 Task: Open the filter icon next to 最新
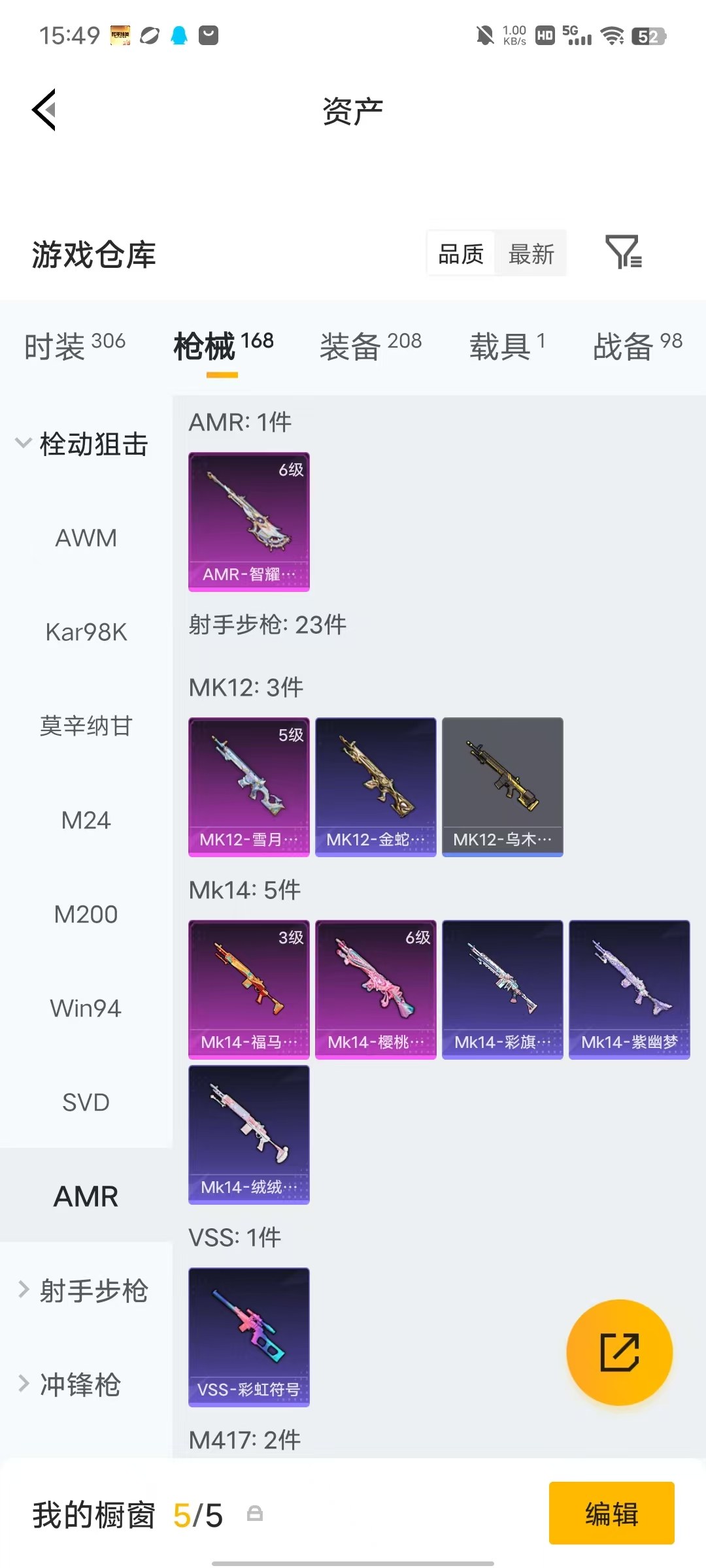coord(624,252)
